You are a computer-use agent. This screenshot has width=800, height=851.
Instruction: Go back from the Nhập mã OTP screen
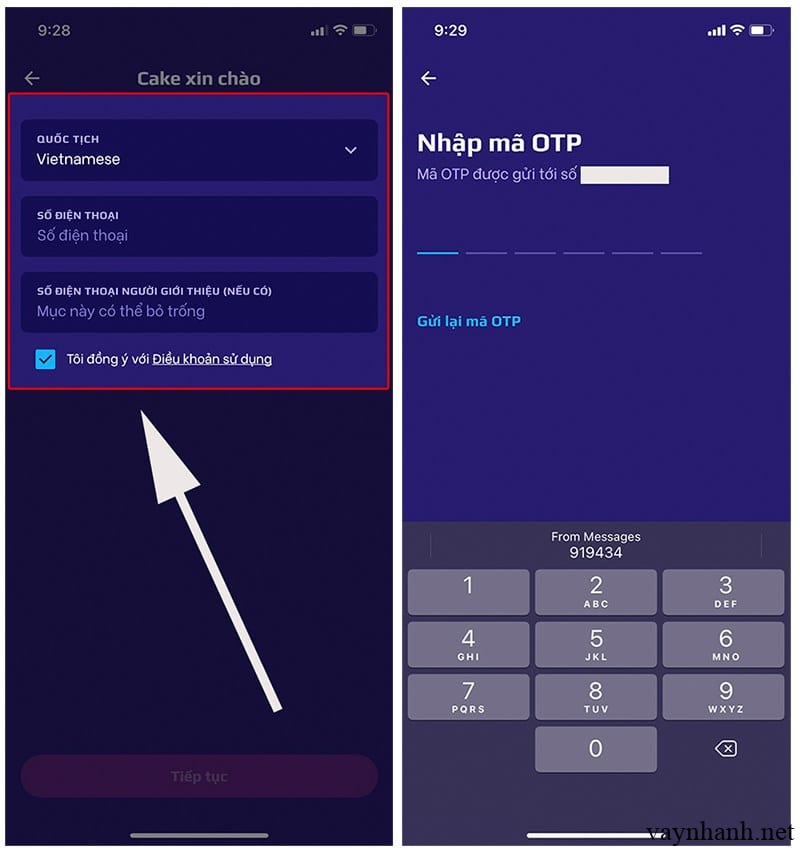pos(429,78)
